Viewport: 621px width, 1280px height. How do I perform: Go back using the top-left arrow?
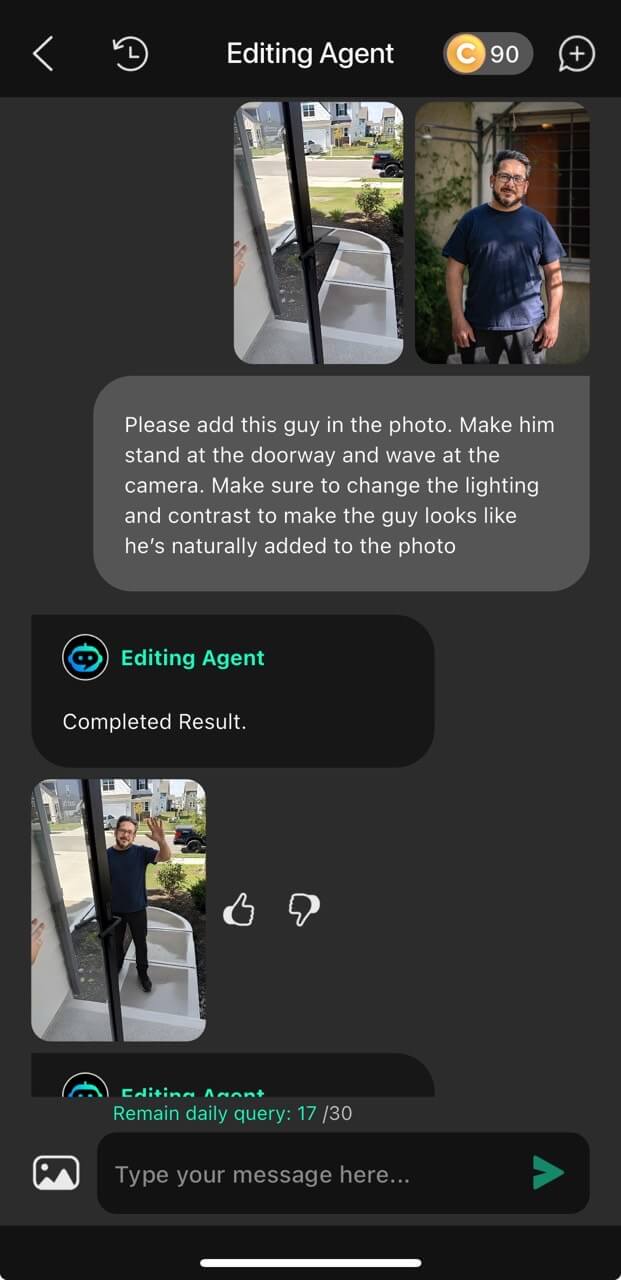click(x=43, y=54)
